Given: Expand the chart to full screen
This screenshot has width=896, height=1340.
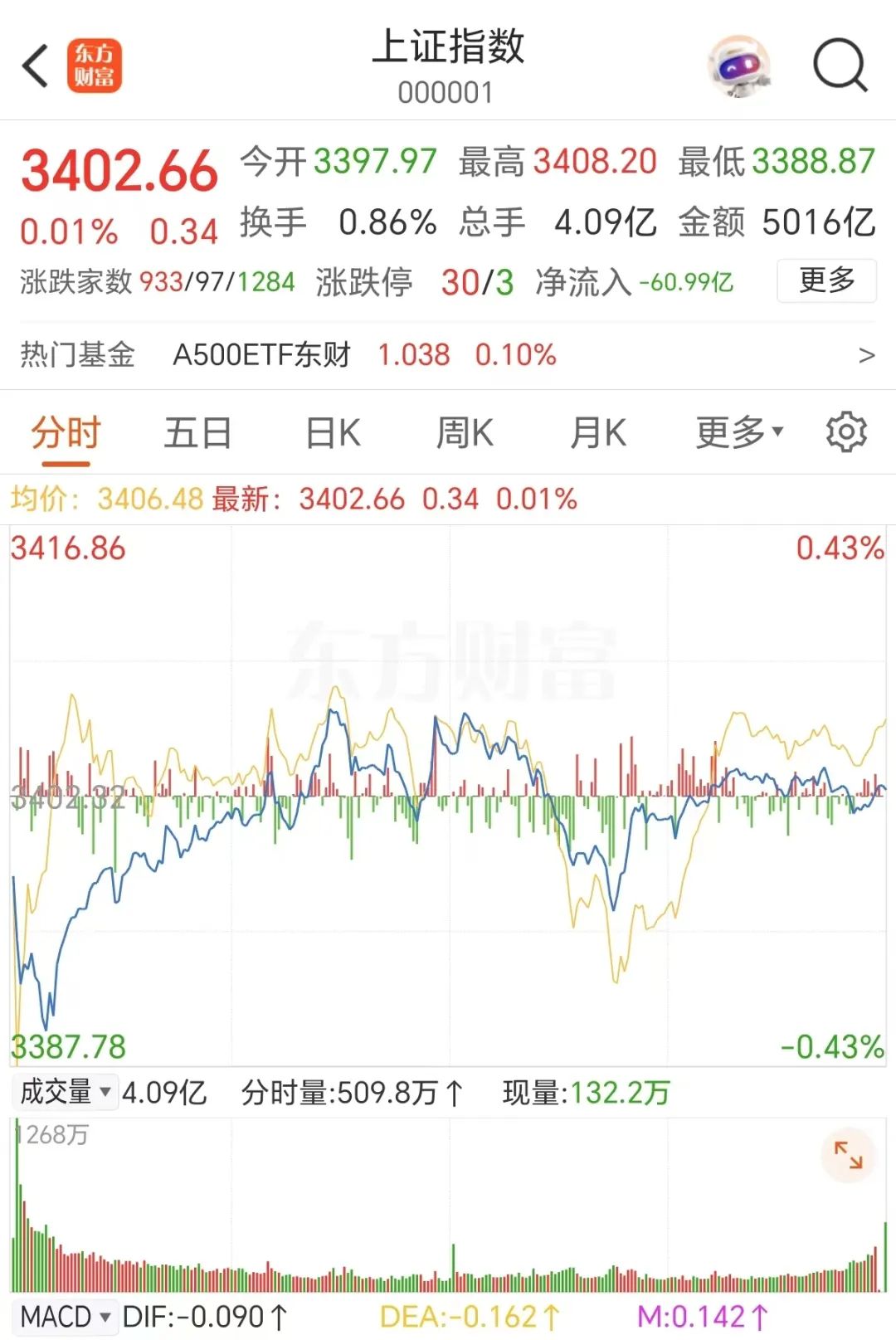Looking at the screenshot, I should pos(848,1155).
